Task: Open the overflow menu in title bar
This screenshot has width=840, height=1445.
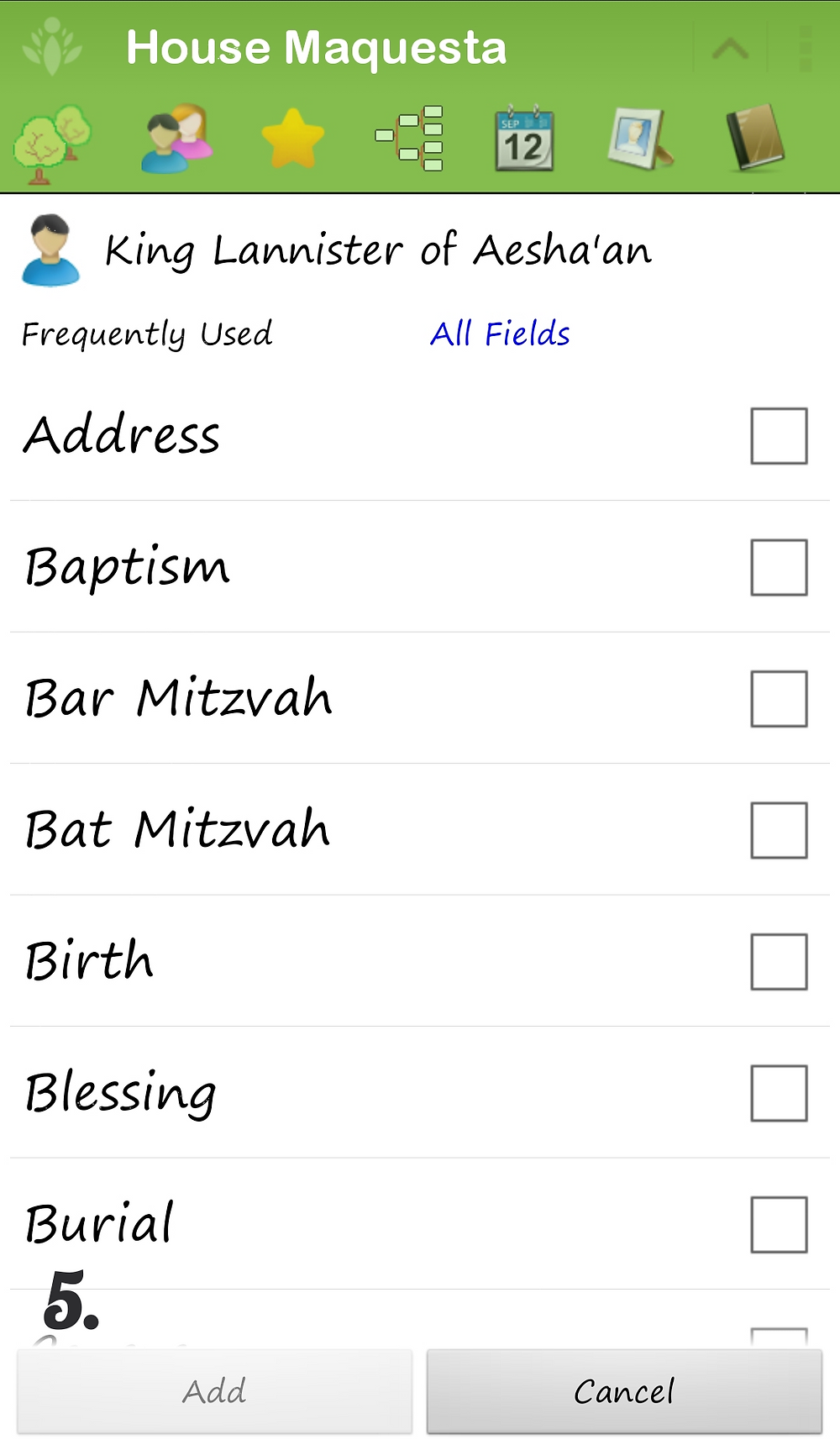Action: [x=805, y=49]
